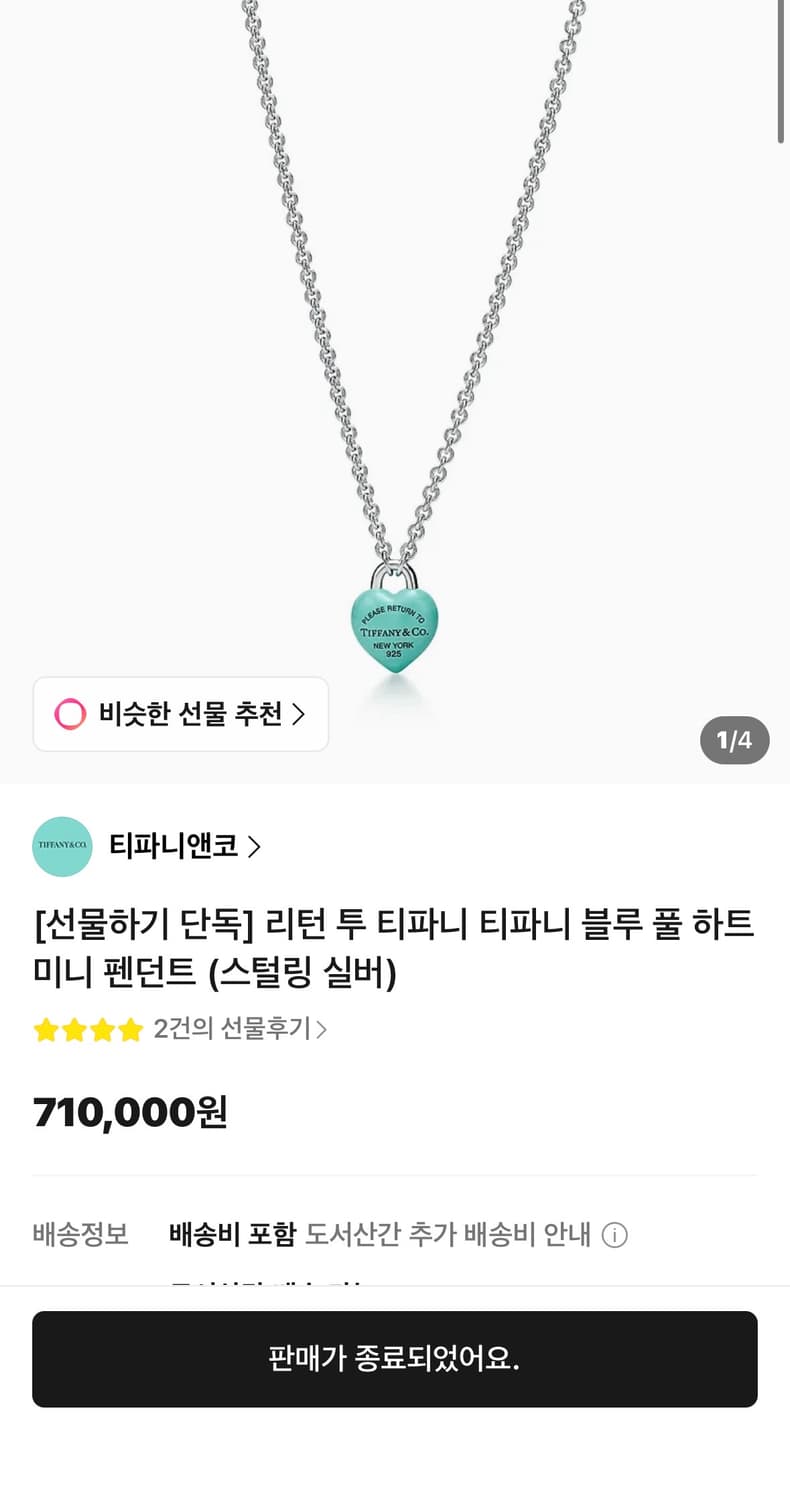The width and height of the screenshot is (790, 1500).
Task: Click the pink circle icon beside 비슷한 선물 추천
Action: tap(68, 714)
